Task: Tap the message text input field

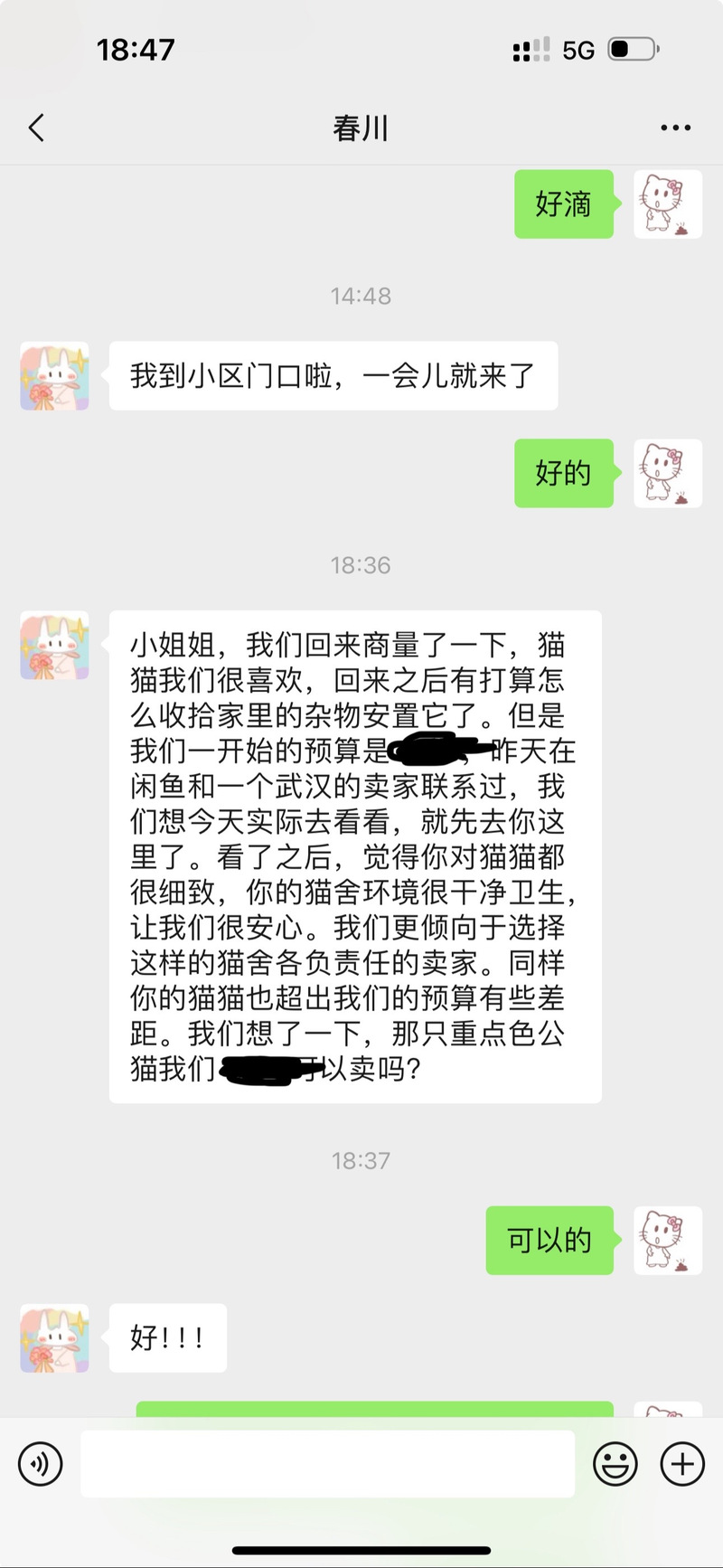Action: click(328, 1464)
